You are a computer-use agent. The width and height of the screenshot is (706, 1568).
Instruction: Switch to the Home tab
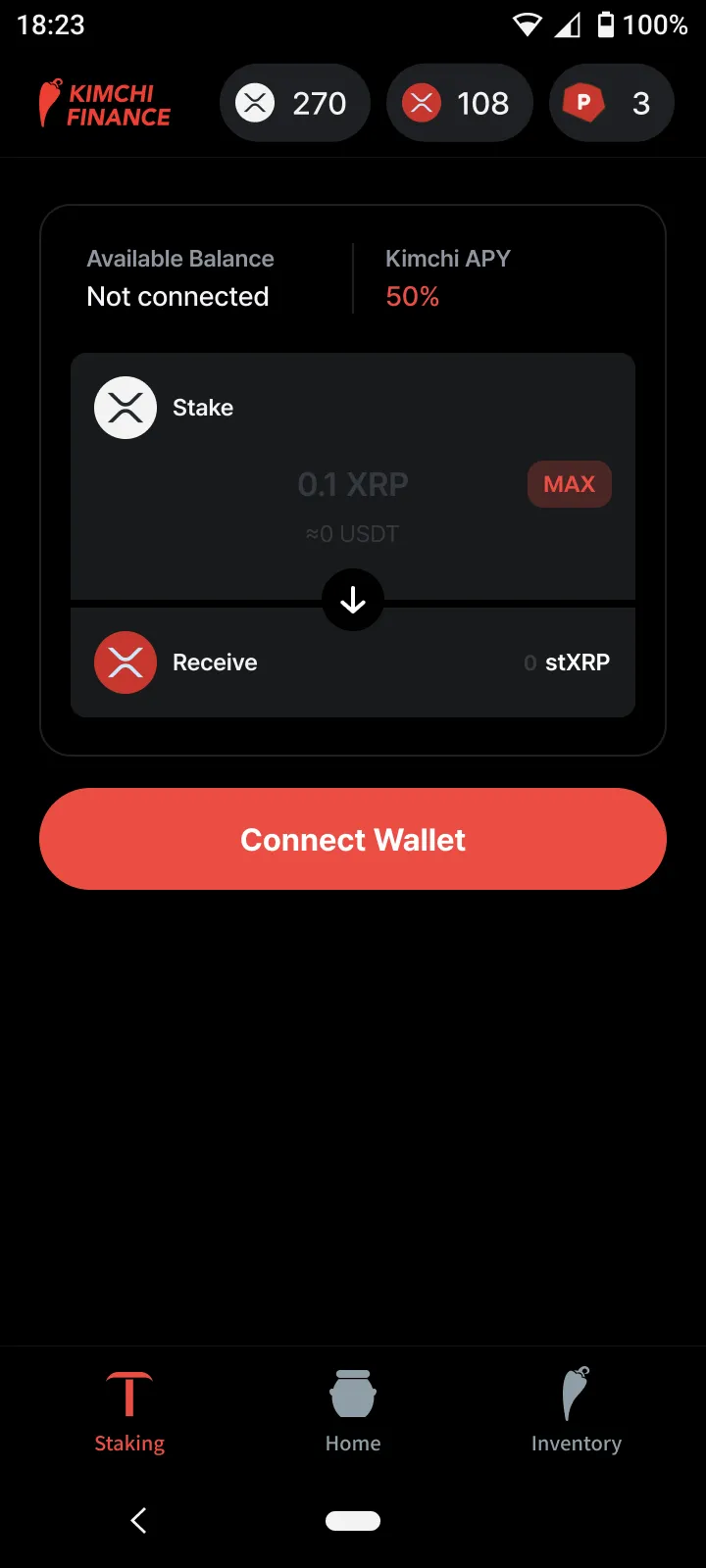353,1411
